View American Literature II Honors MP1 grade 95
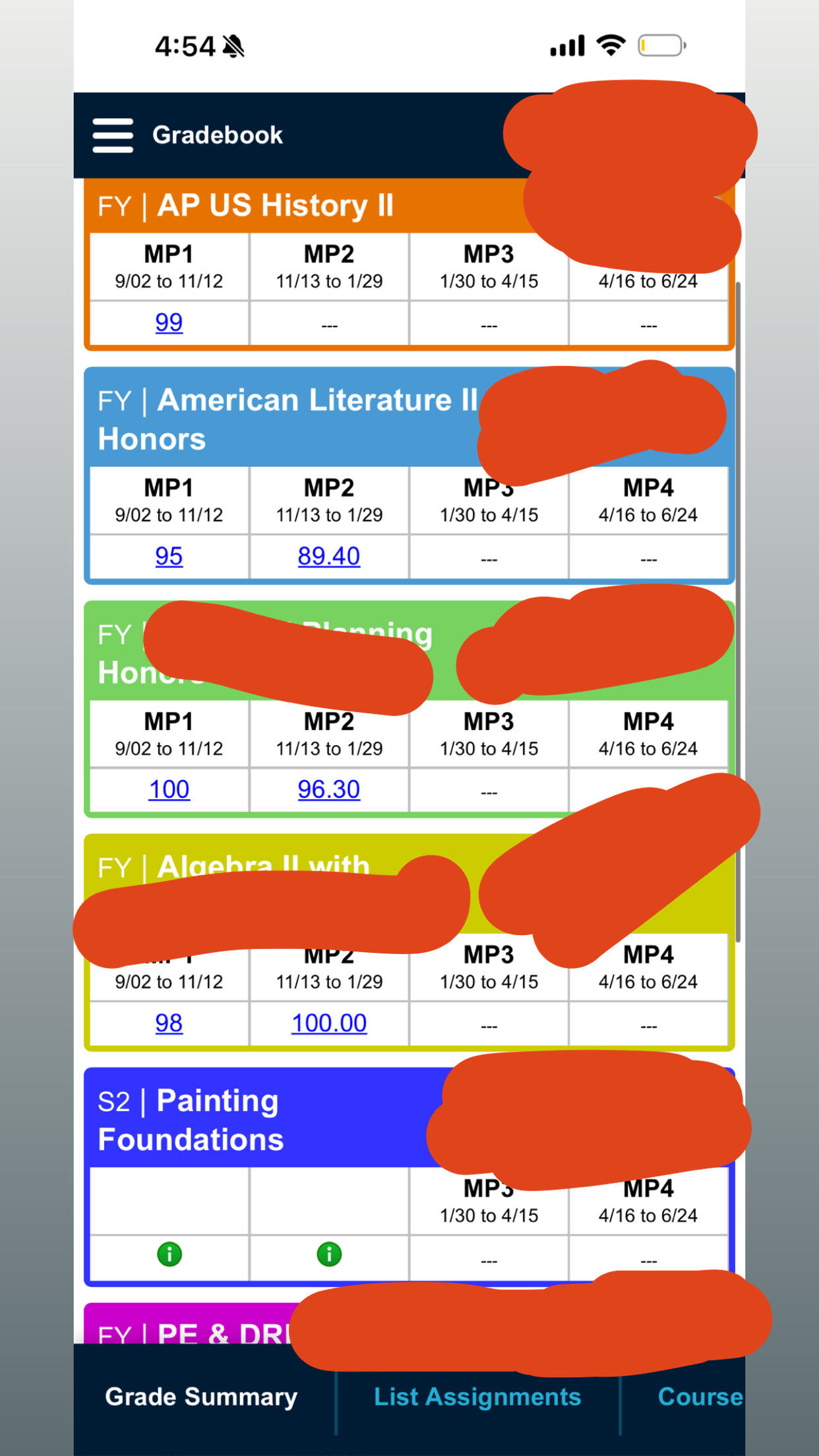 [x=169, y=557]
